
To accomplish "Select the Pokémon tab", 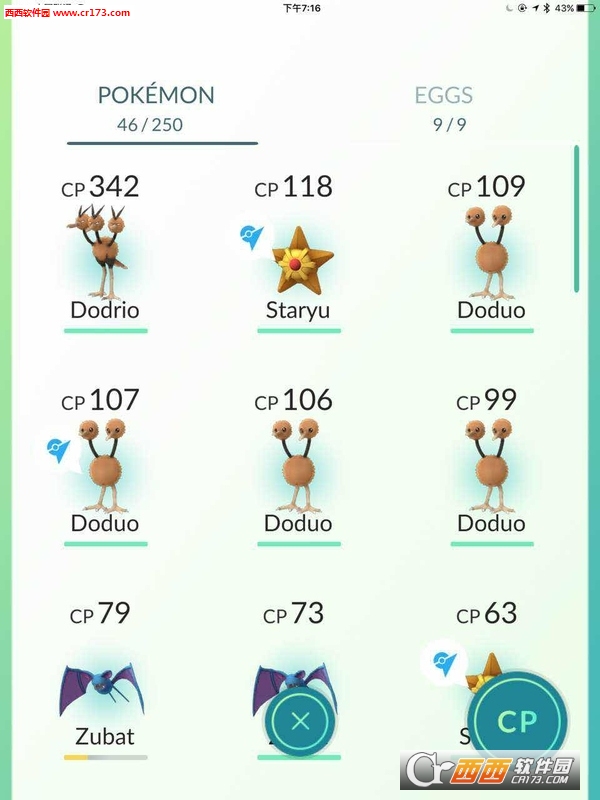I will (156, 107).
